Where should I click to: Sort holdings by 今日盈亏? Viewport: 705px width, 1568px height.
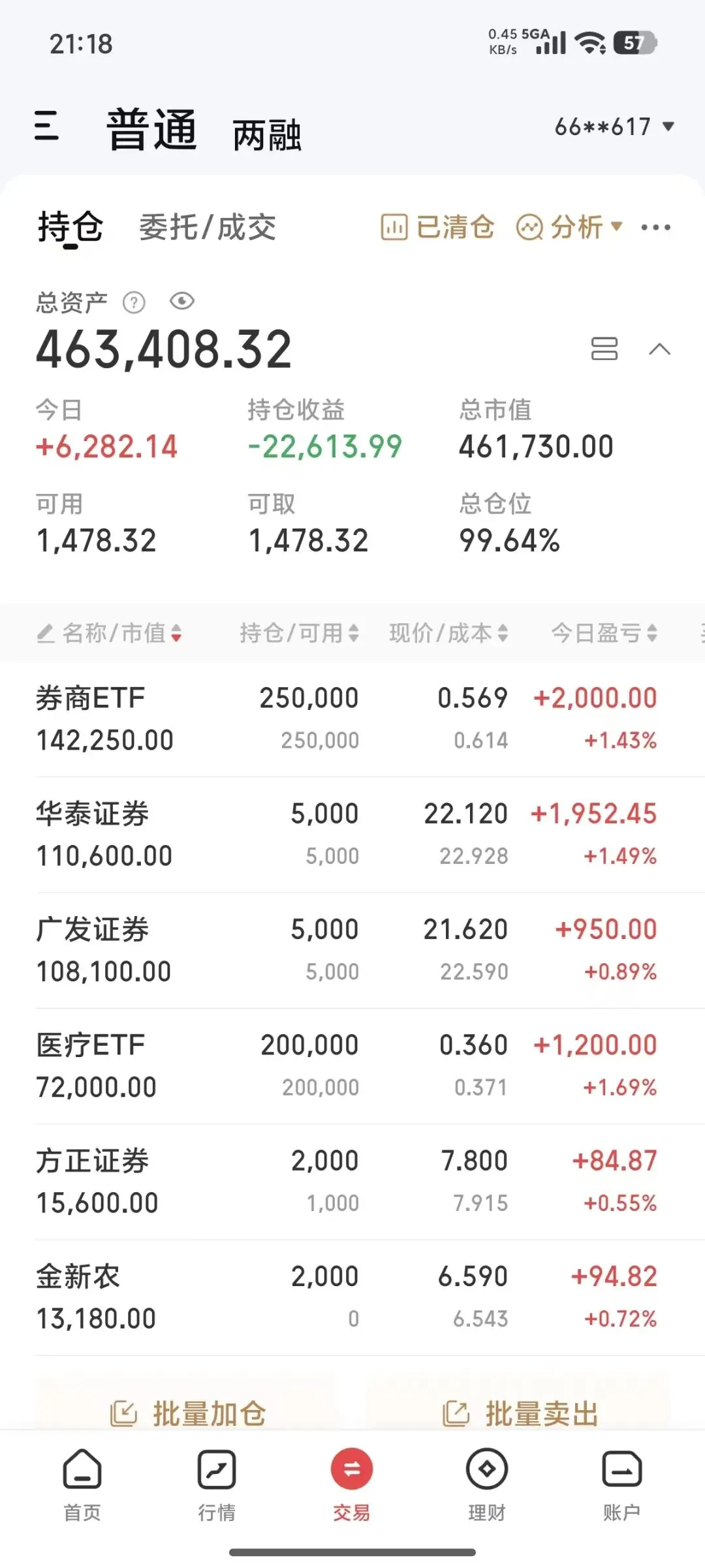click(x=604, y=633)
